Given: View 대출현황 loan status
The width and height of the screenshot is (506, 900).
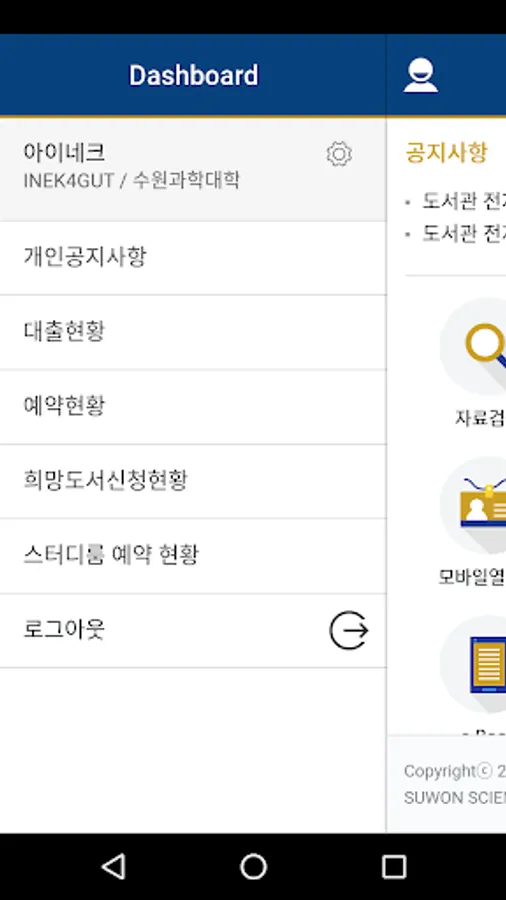Looking at the screenshot, I should click(x=193, y=332).
